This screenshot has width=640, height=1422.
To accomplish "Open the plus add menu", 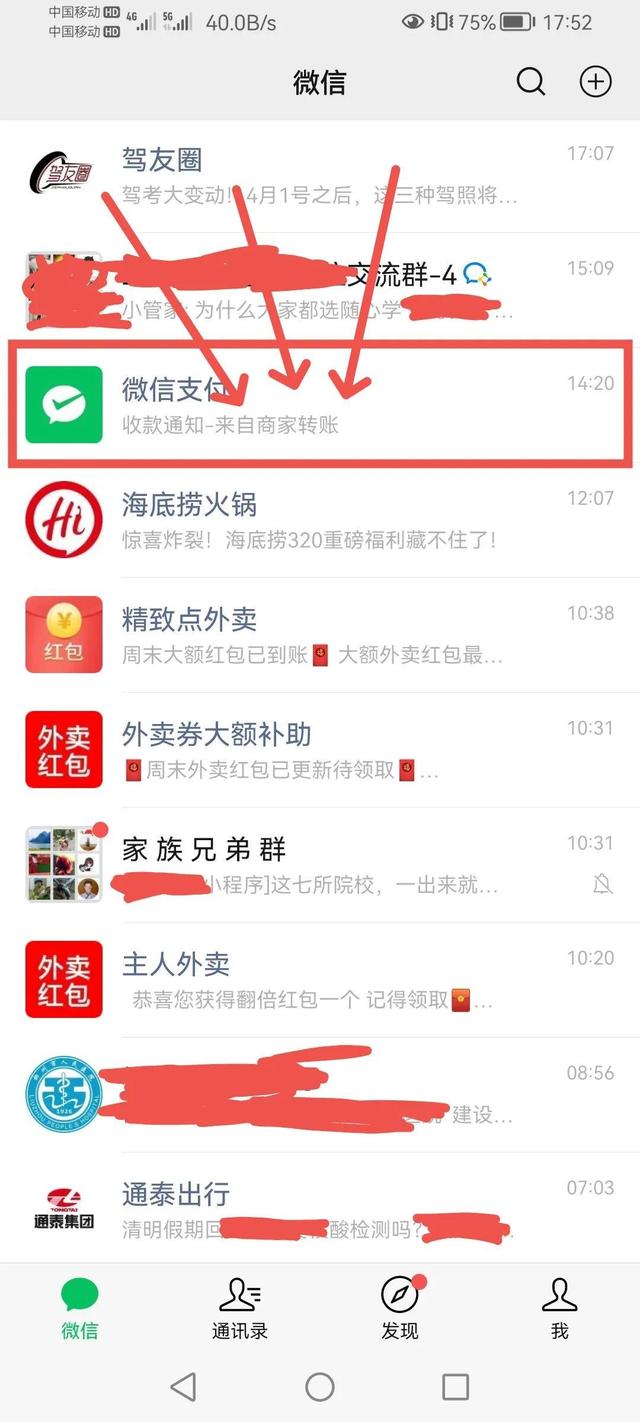I will click(596, 82).
